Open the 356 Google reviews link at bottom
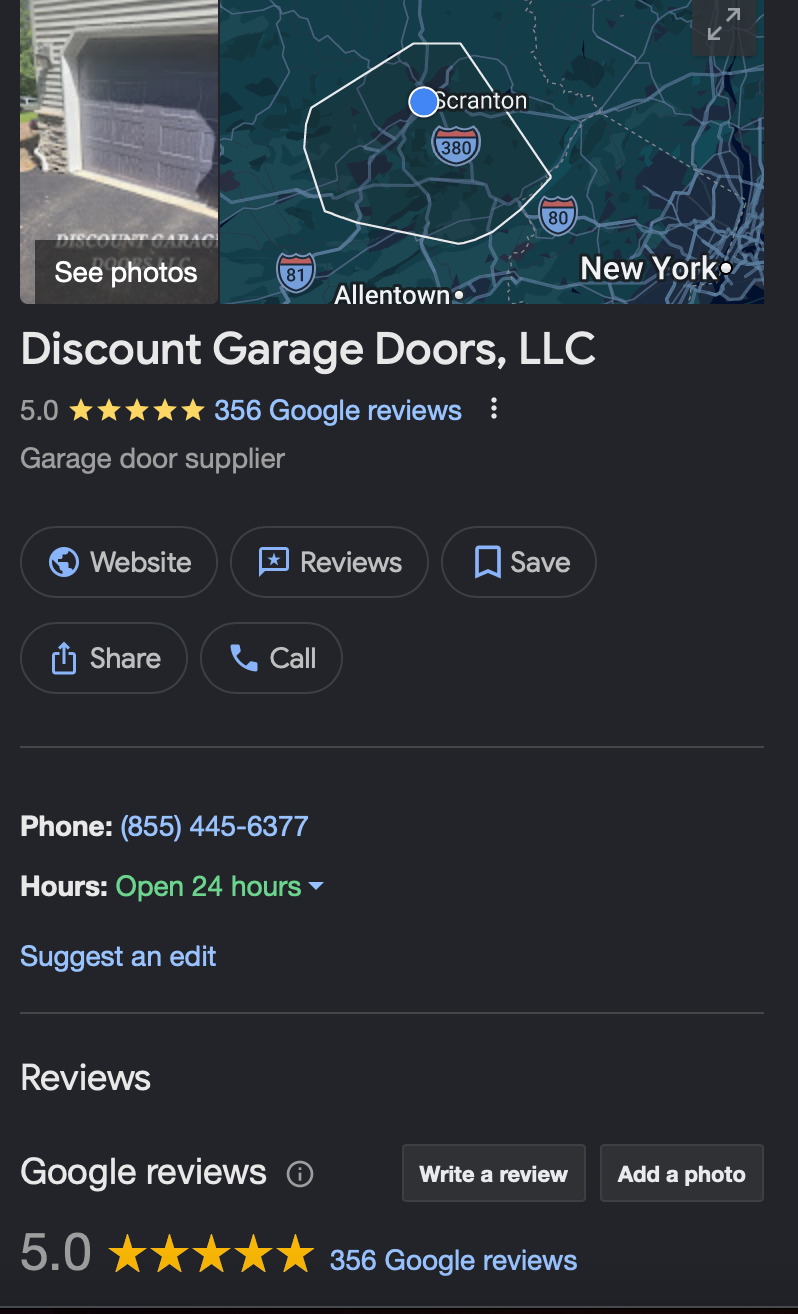This screenshot has width=798, height=1314. point(453,1260)
